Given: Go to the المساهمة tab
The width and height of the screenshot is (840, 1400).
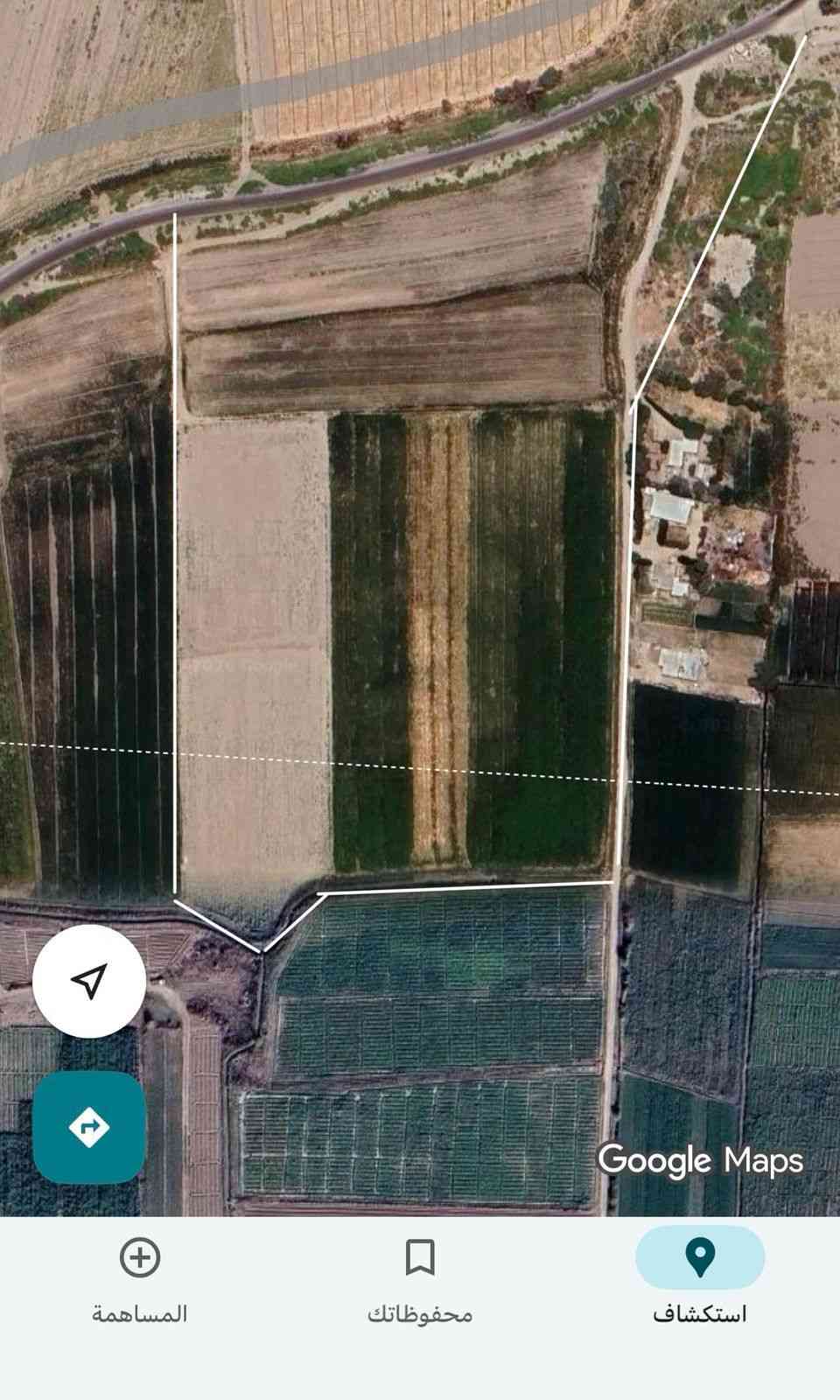Looking at the screenshot, I should [140, 1276].
